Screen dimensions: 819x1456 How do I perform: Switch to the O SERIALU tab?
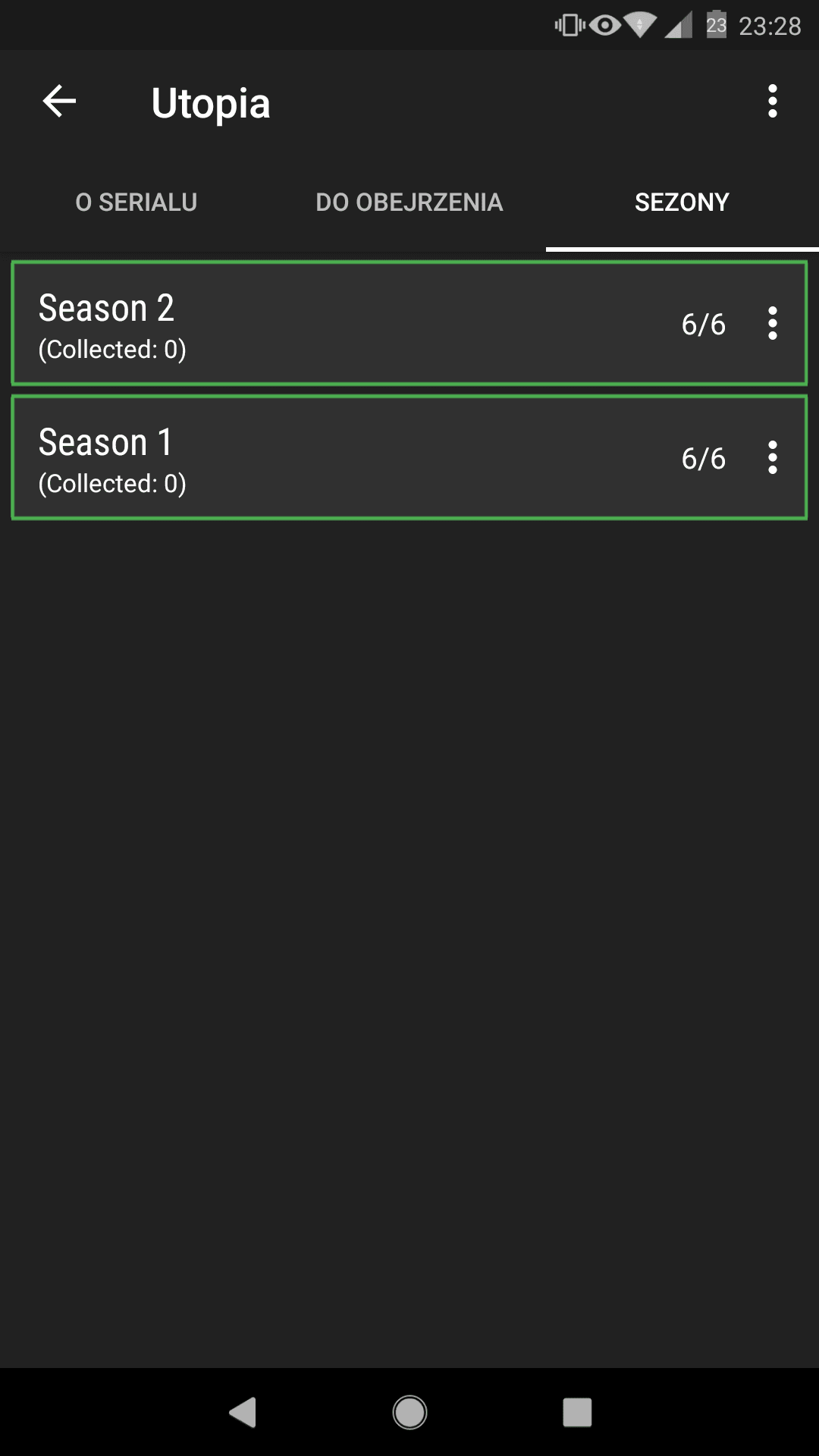pos(136,202)
